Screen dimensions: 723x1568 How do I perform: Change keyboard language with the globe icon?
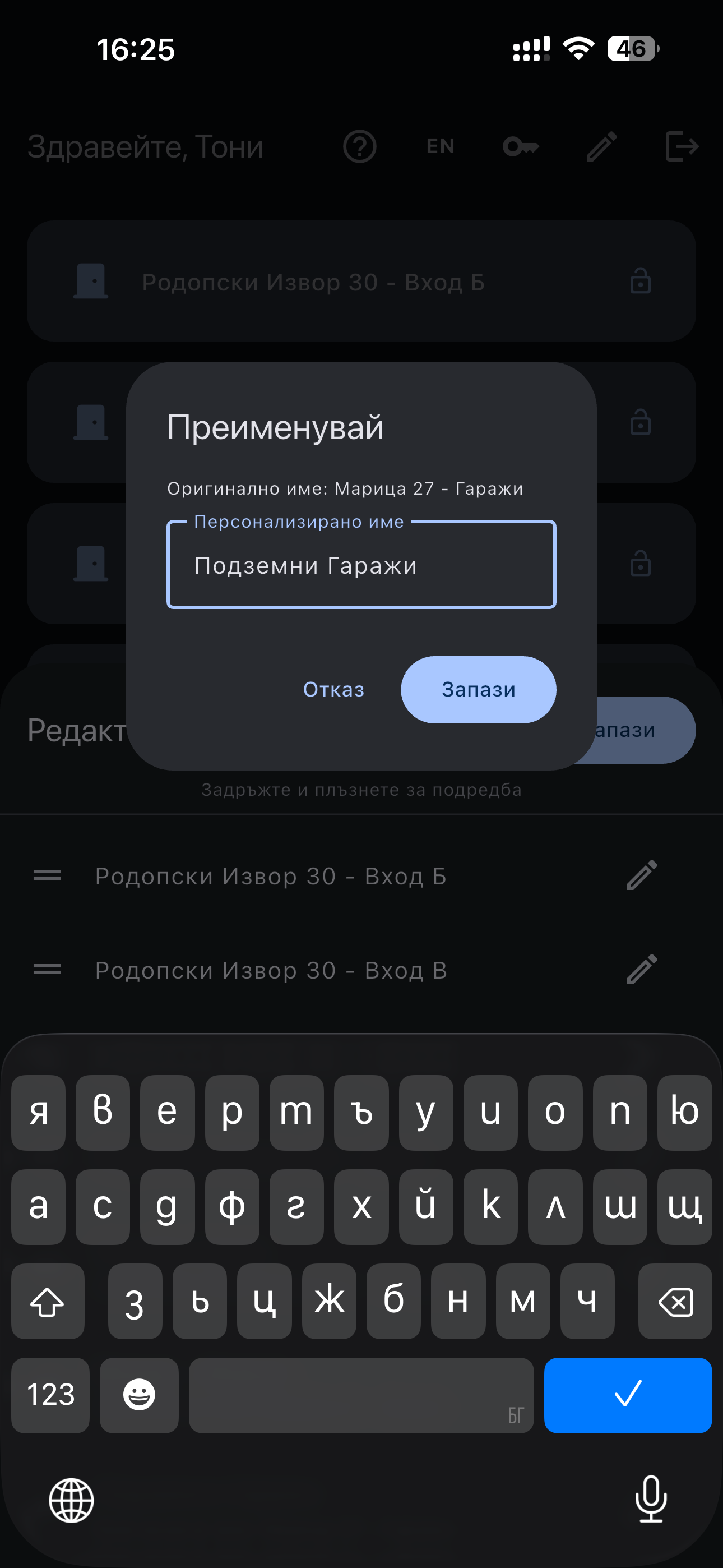71,1501
